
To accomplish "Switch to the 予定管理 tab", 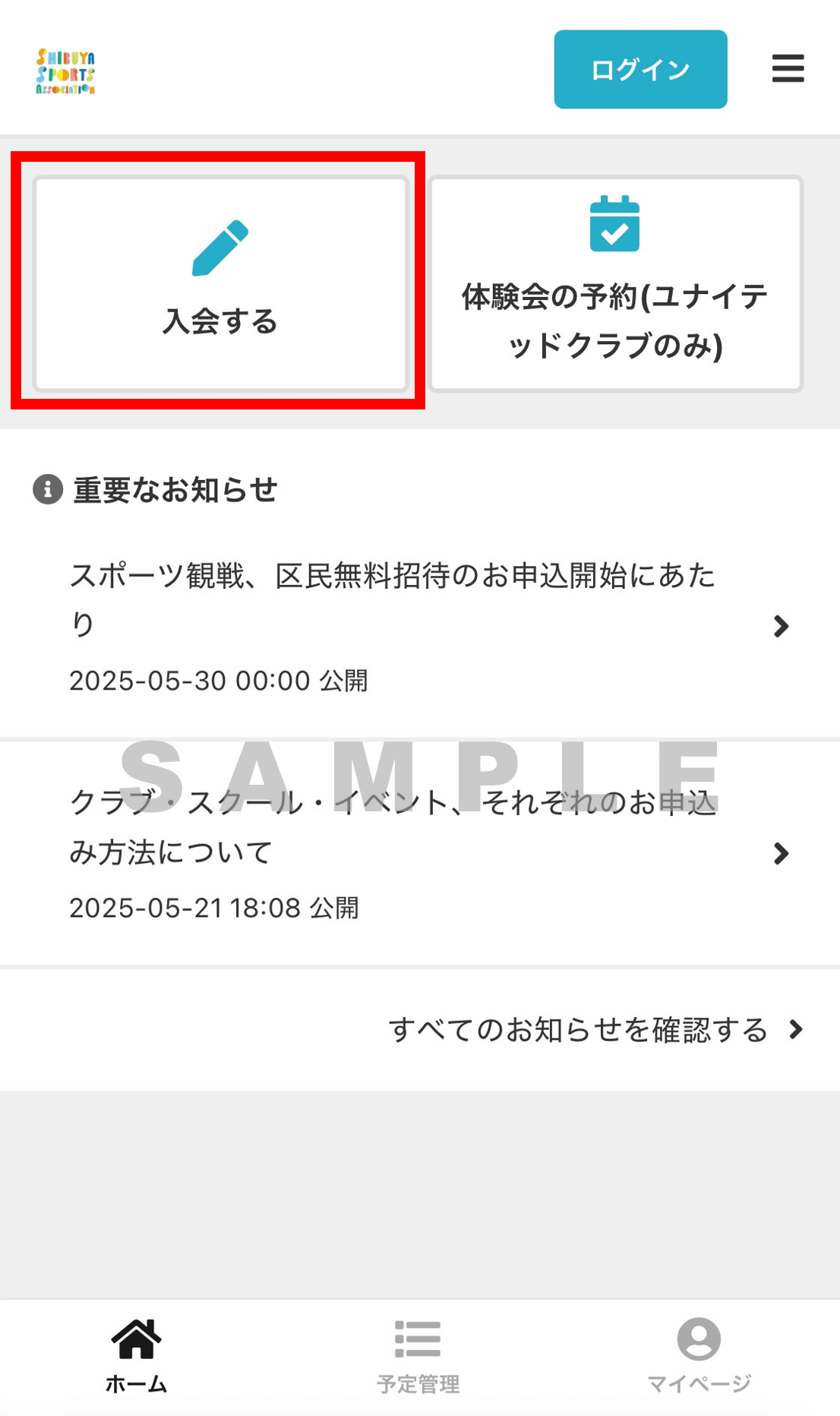I will 418,1358.
